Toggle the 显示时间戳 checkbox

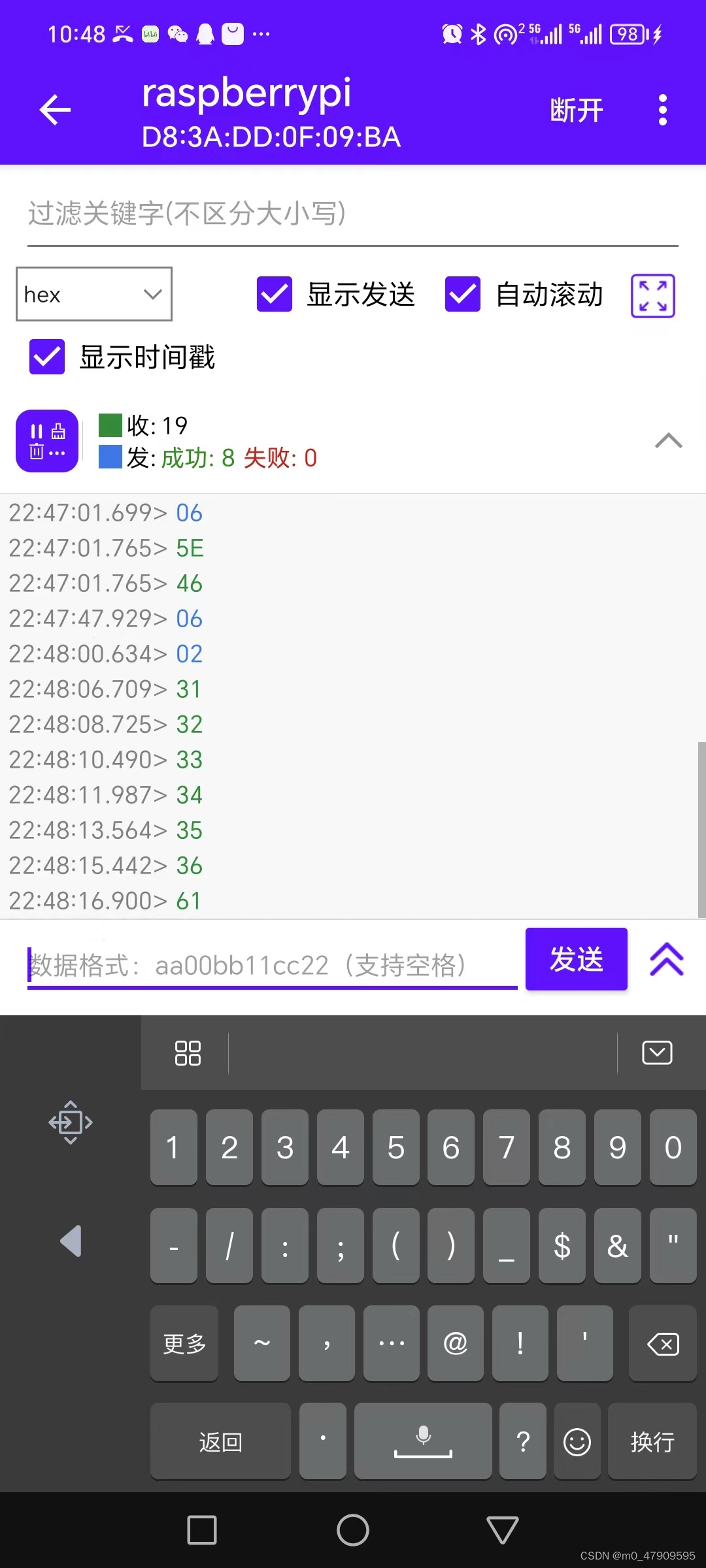point(47,357)
